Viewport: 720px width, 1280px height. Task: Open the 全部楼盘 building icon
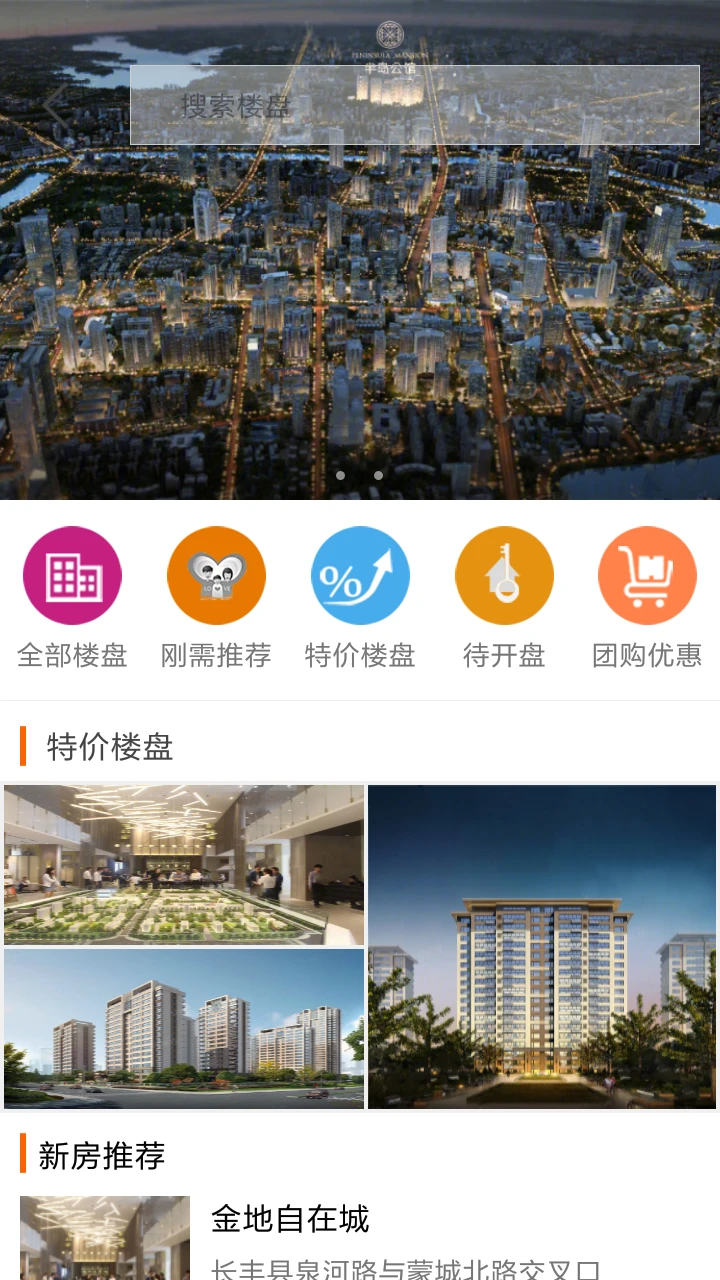71,575
